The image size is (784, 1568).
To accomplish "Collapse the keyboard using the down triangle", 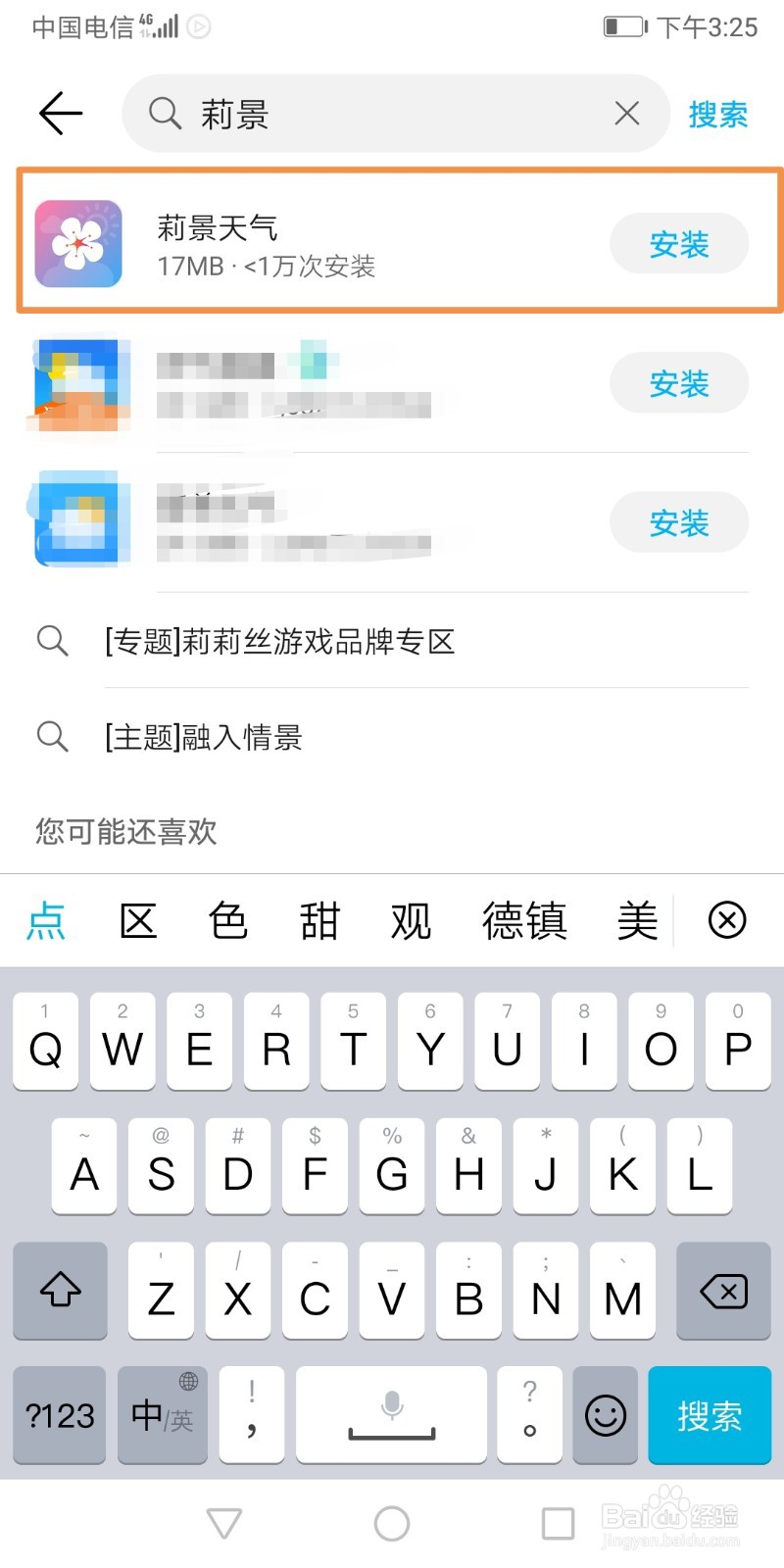I will [x=224, y=1522].
